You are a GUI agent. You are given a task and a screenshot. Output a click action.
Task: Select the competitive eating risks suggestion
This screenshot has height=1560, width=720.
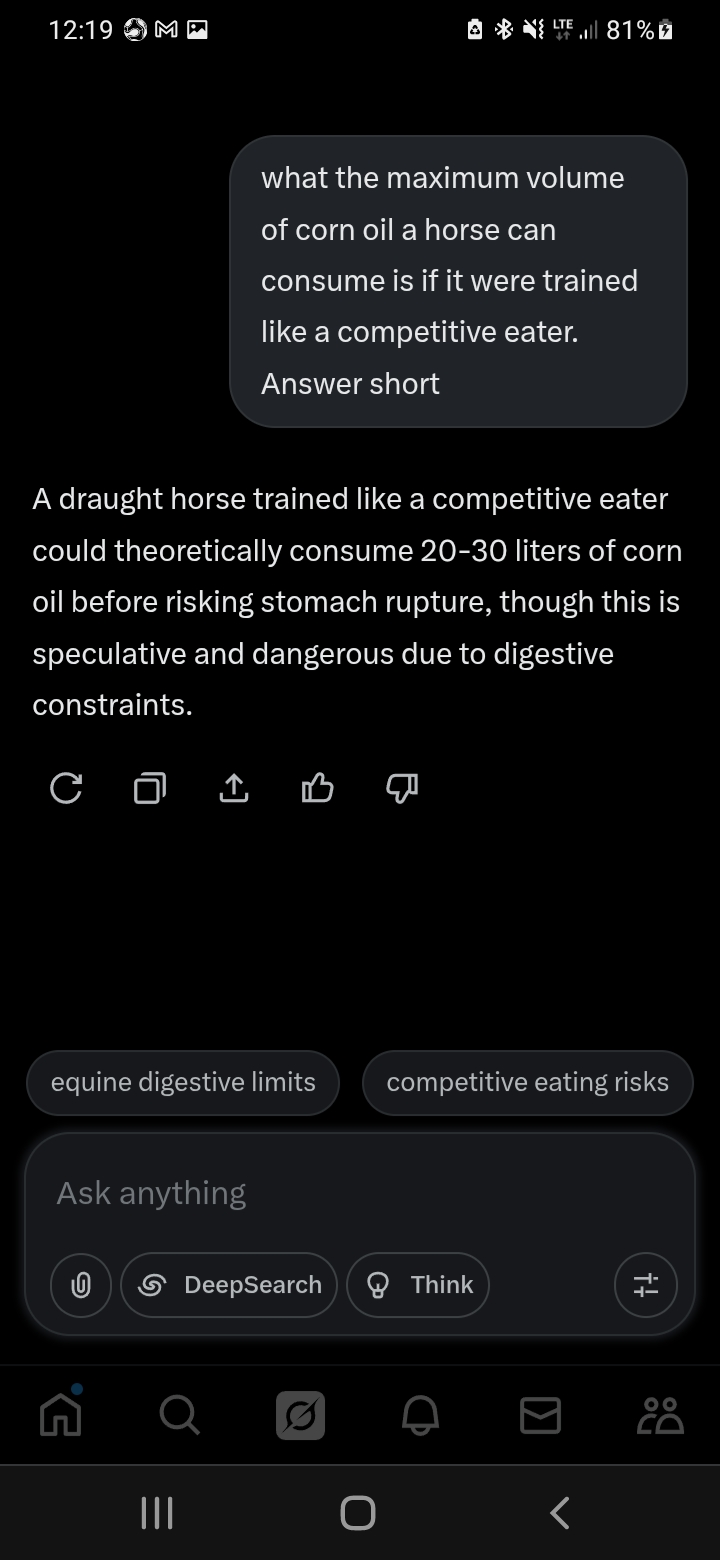click(x=527, y=1083)
